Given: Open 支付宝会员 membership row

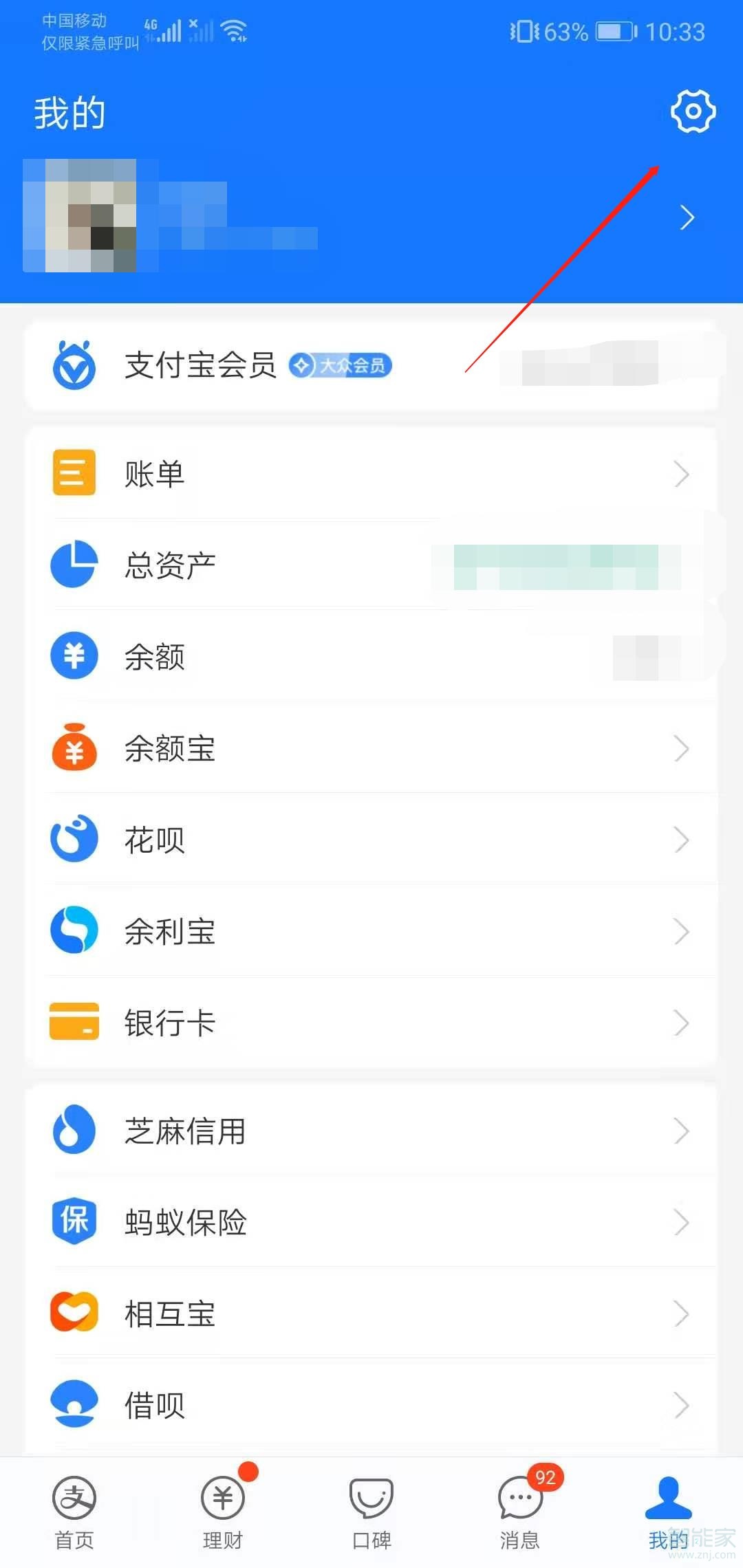Looking at the screenshot, I should [200, 365].
